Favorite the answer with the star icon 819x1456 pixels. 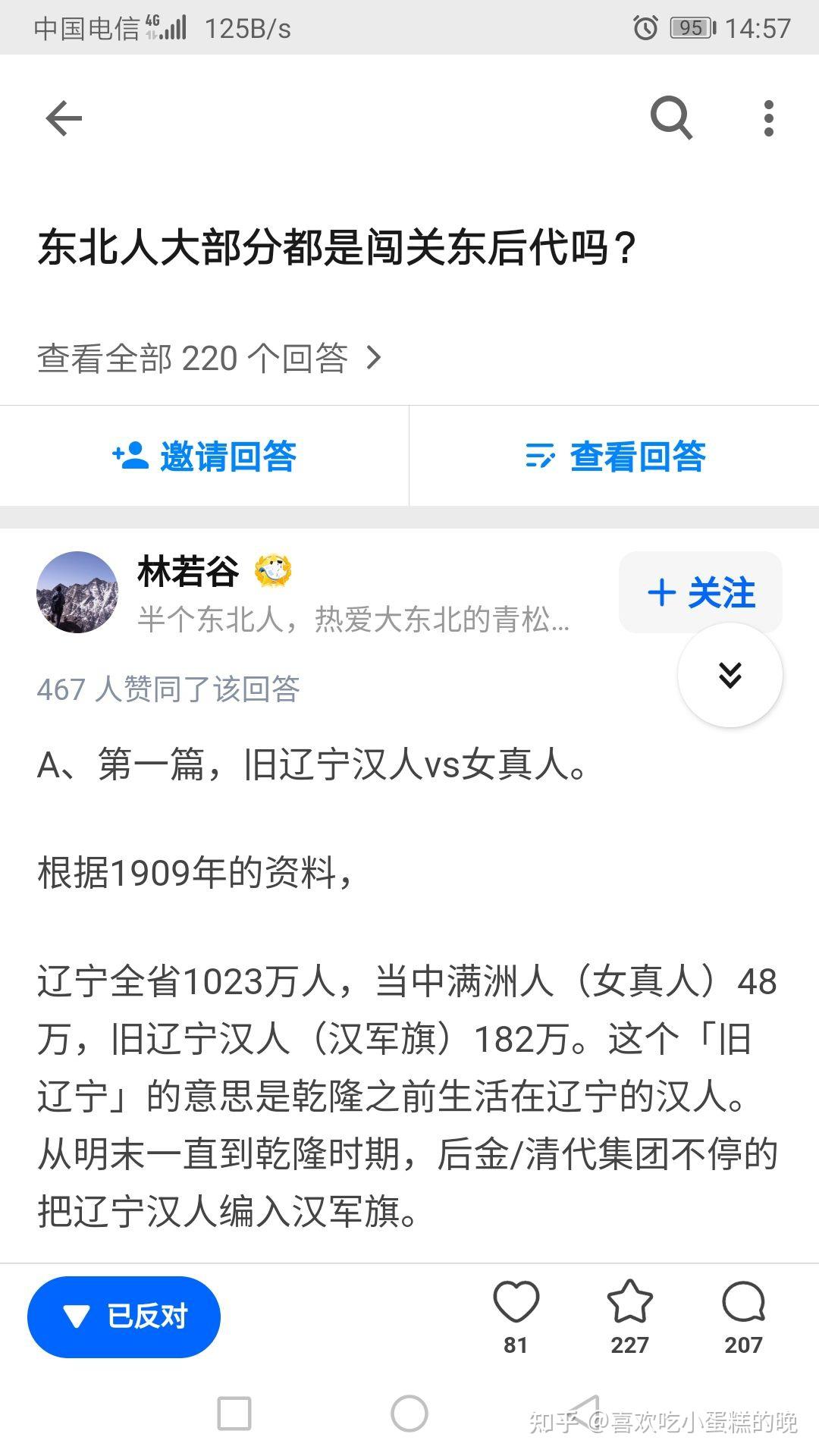pyautogui.click(x=629, y=1316)
